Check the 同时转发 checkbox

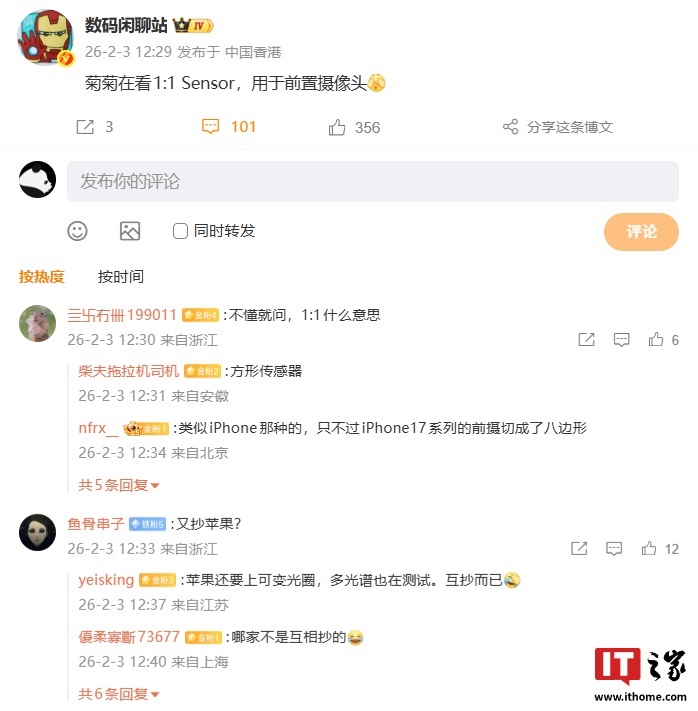tap(181, 231)
